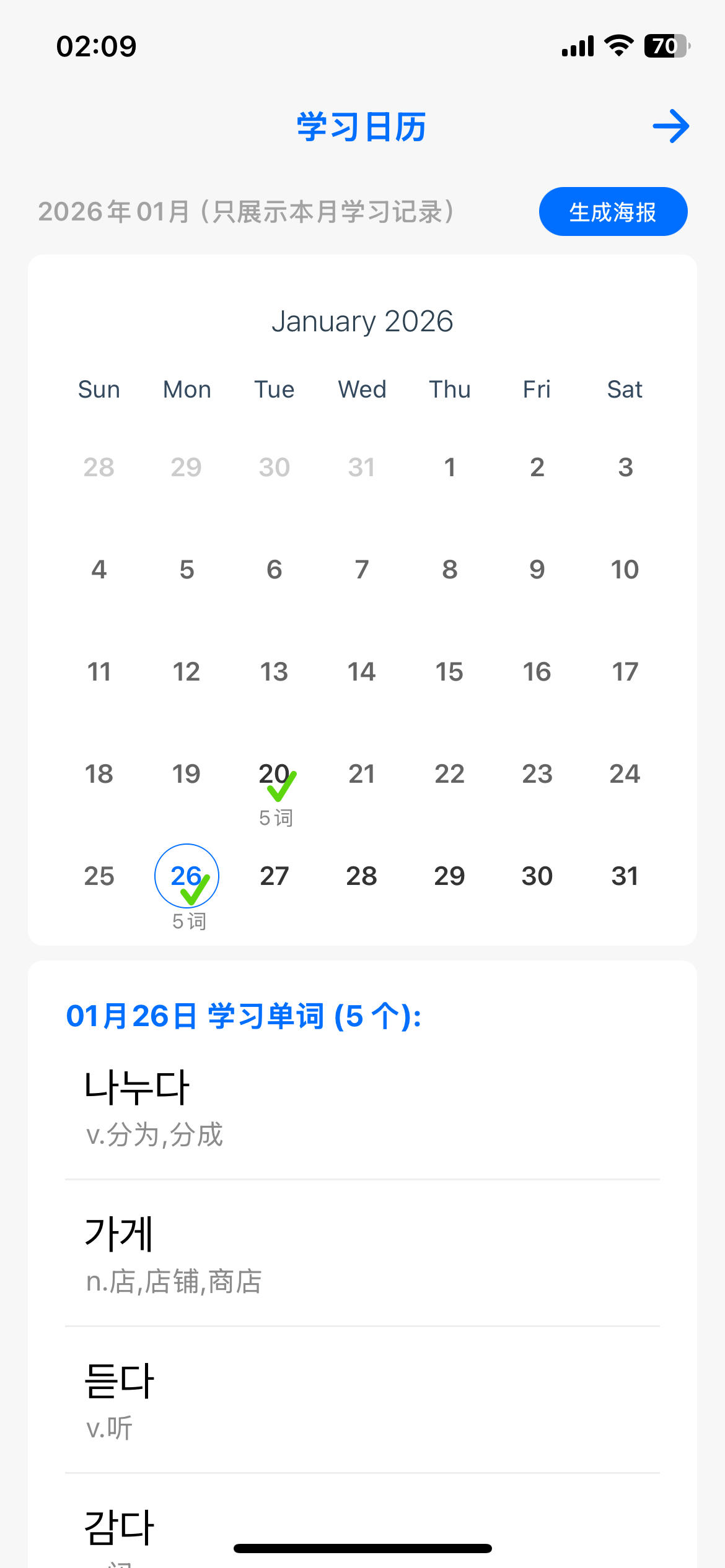Tap January 31 on the calendar
This screenshot has height=1568, width=725.
click(625, 876)
